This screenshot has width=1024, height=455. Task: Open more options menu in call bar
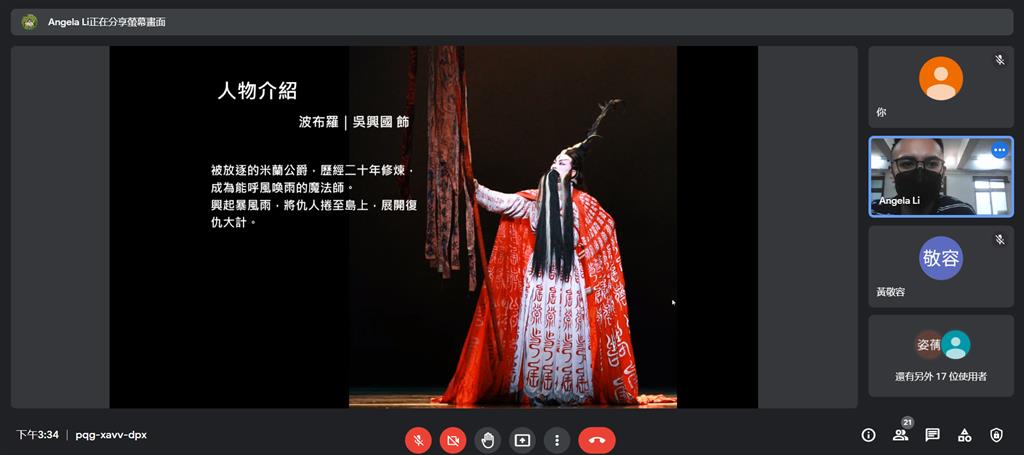point(557,439)
